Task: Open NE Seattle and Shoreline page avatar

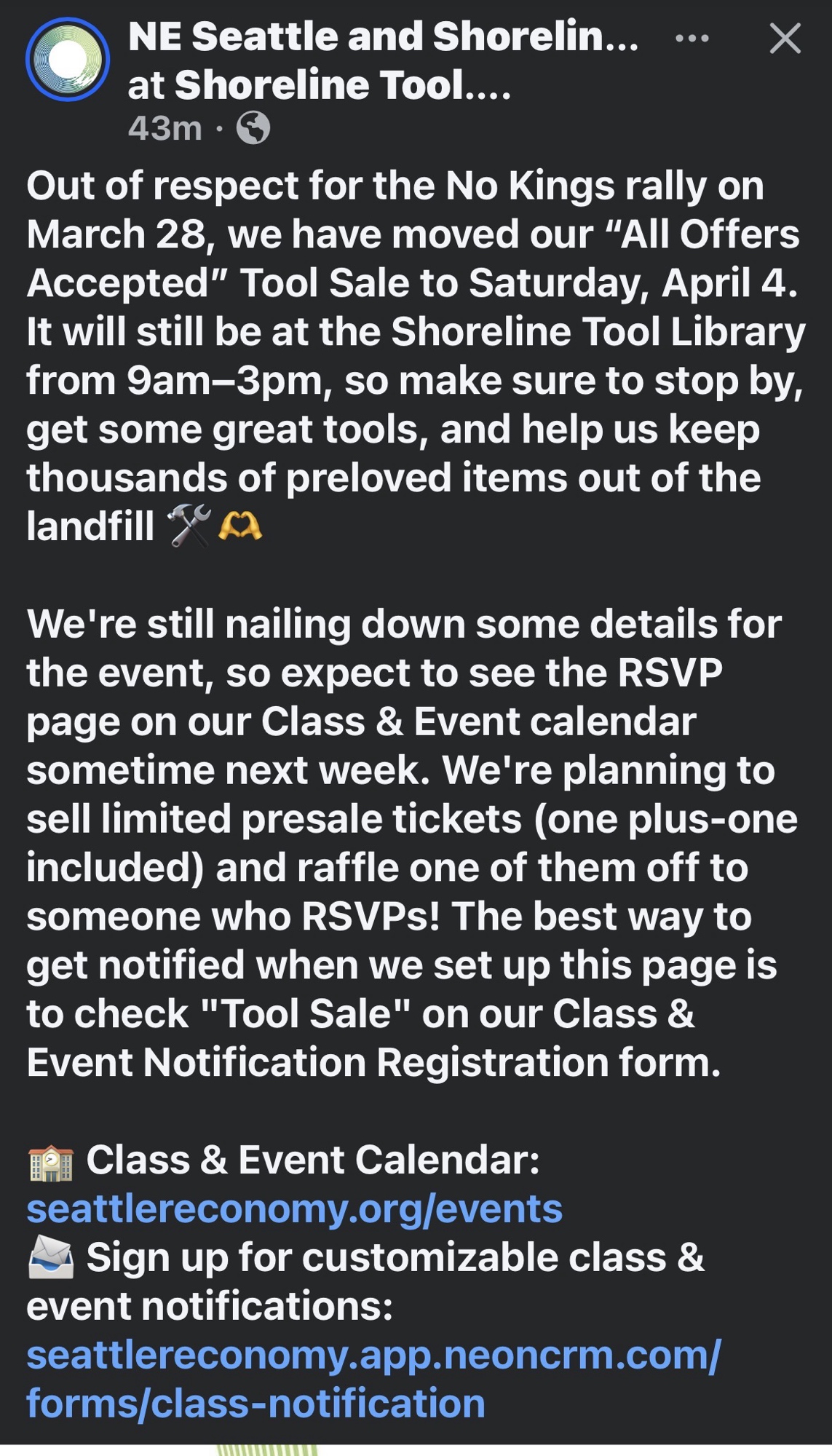Action: (x=68, y=60)
